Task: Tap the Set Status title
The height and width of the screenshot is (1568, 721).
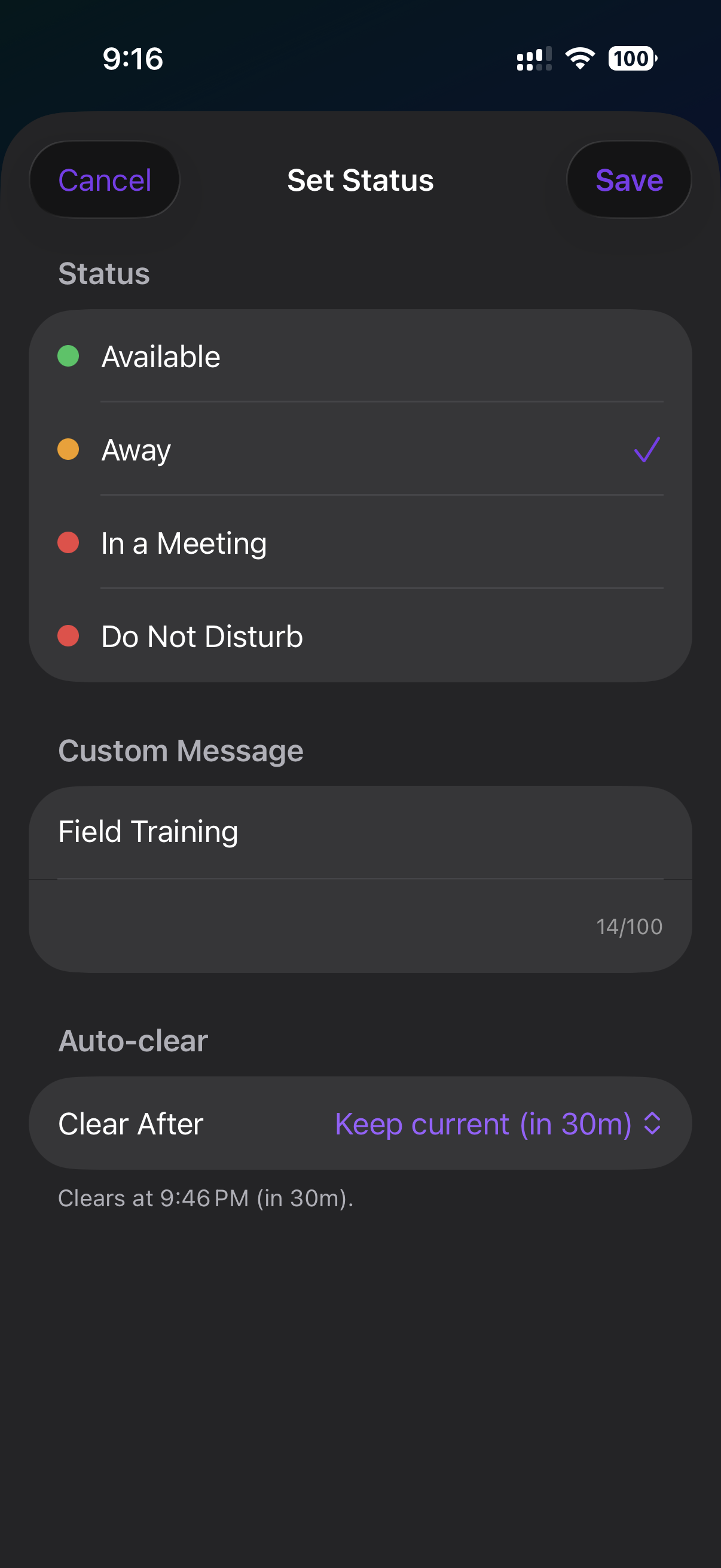Action: pyautogui.click(x=360, y=179)
